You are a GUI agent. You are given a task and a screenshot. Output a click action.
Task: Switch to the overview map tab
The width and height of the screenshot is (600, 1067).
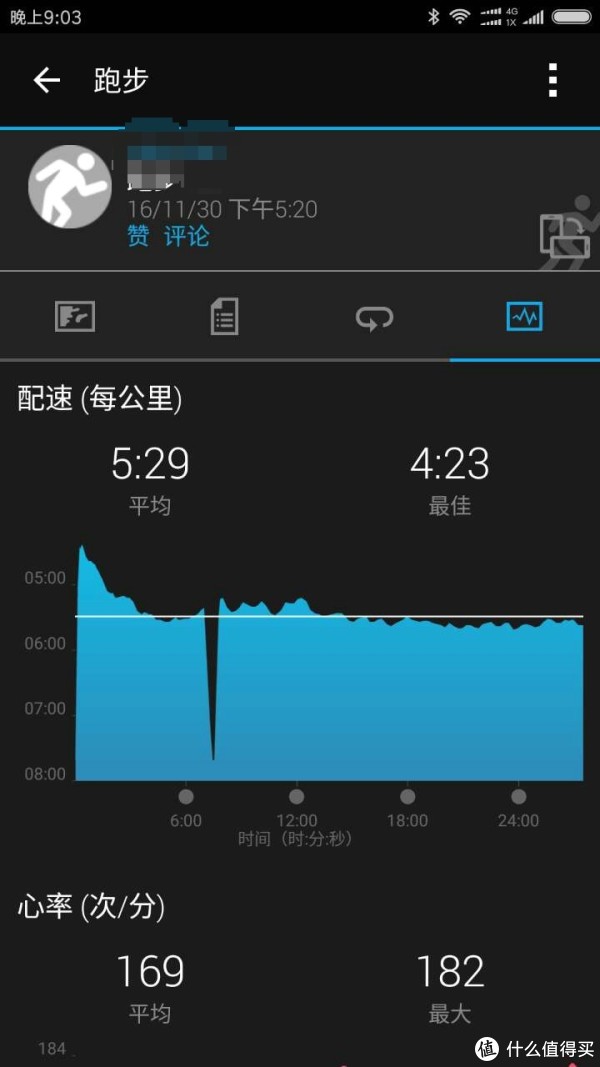point(75,317)
